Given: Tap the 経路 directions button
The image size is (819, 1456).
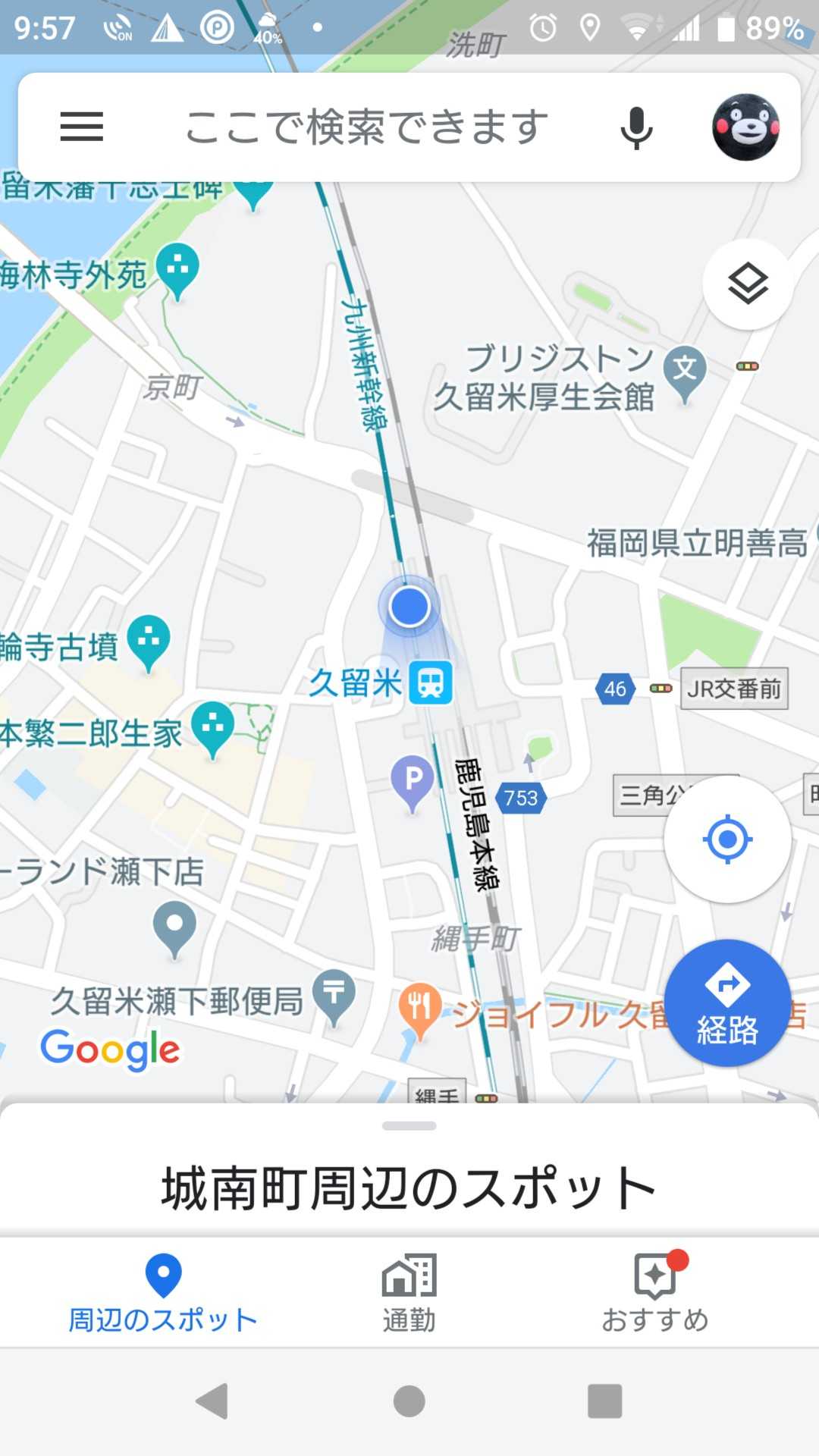Looking at the screenshot, I should (727, 1003).
